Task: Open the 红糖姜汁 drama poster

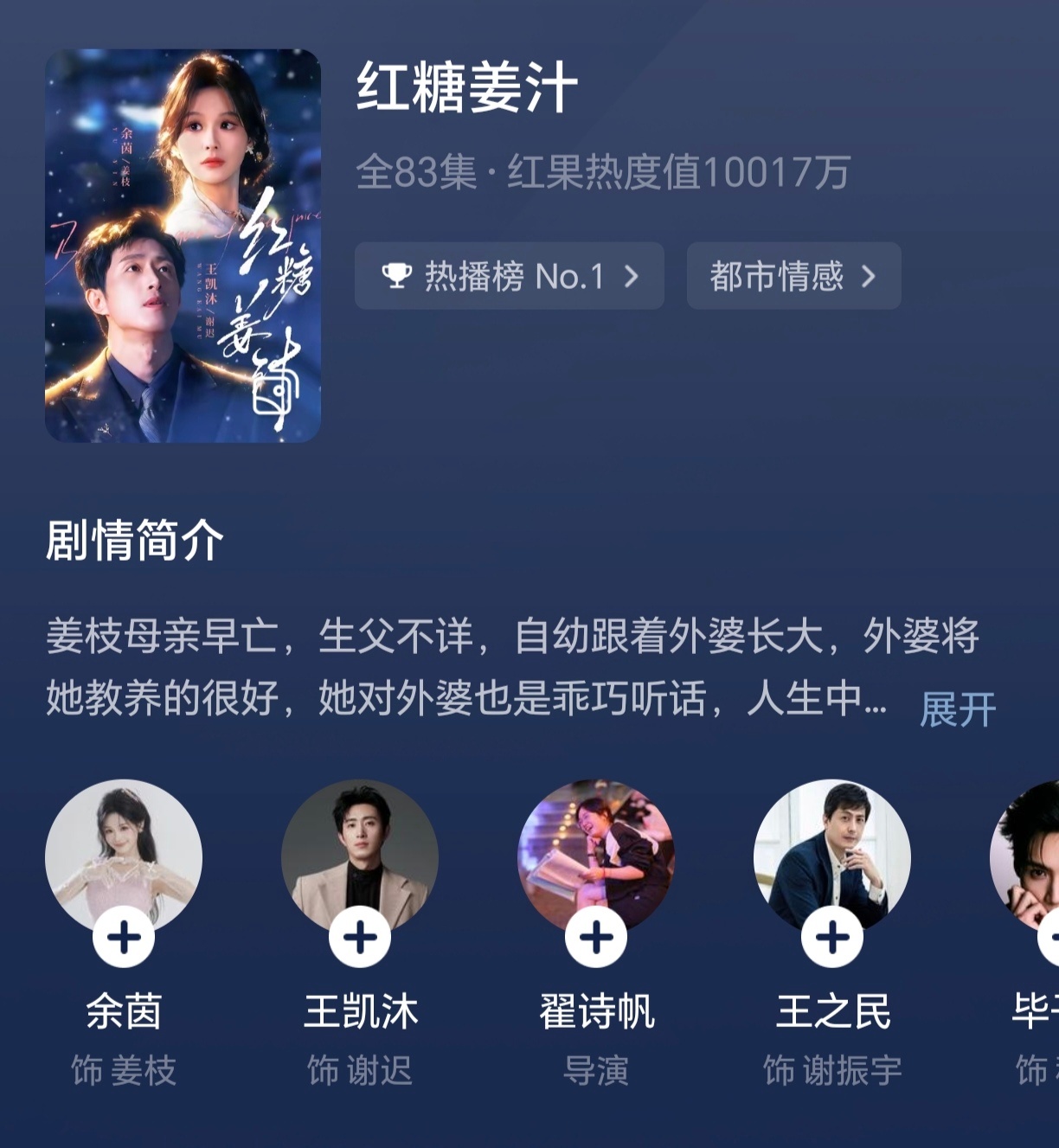Action: (183, 246)
